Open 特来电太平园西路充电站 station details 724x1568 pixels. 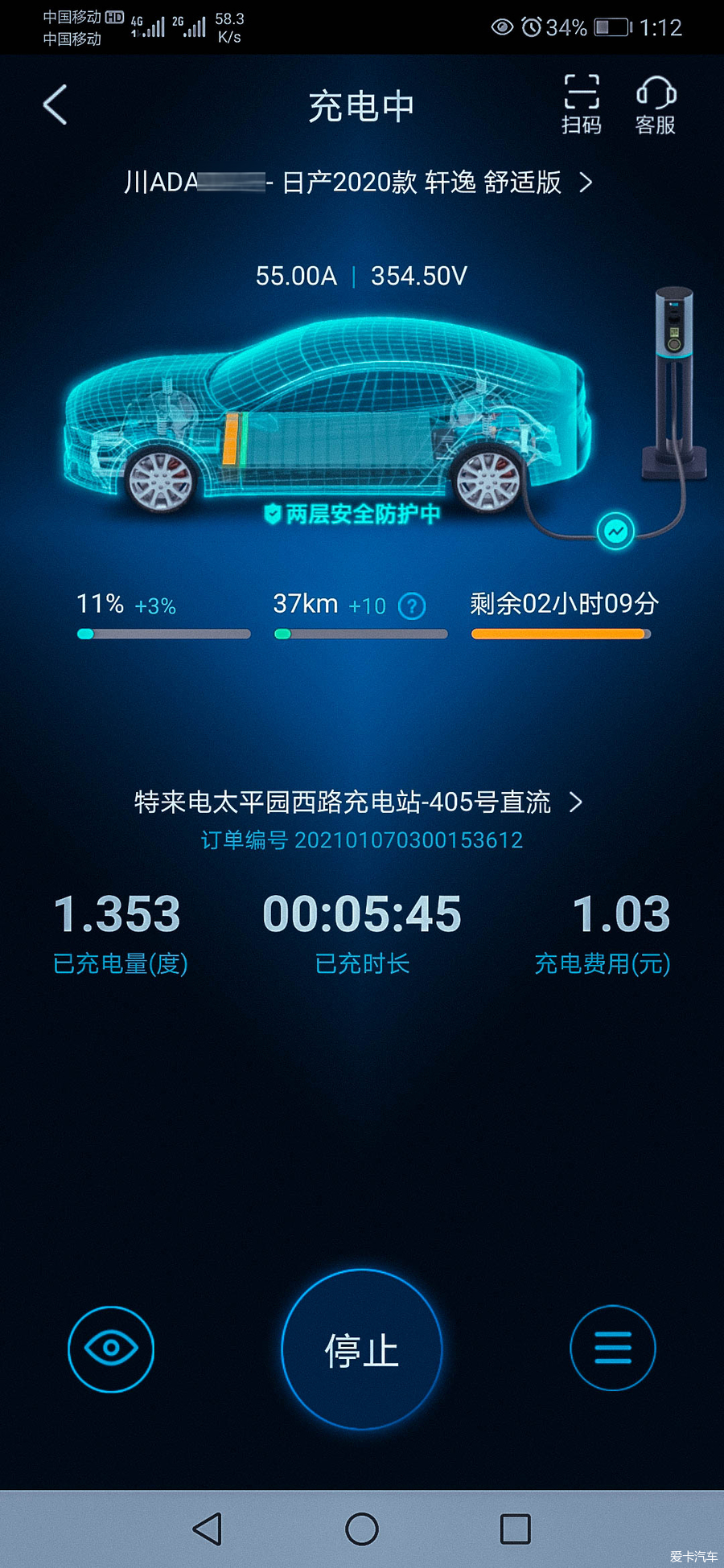[x=358, y=802]
